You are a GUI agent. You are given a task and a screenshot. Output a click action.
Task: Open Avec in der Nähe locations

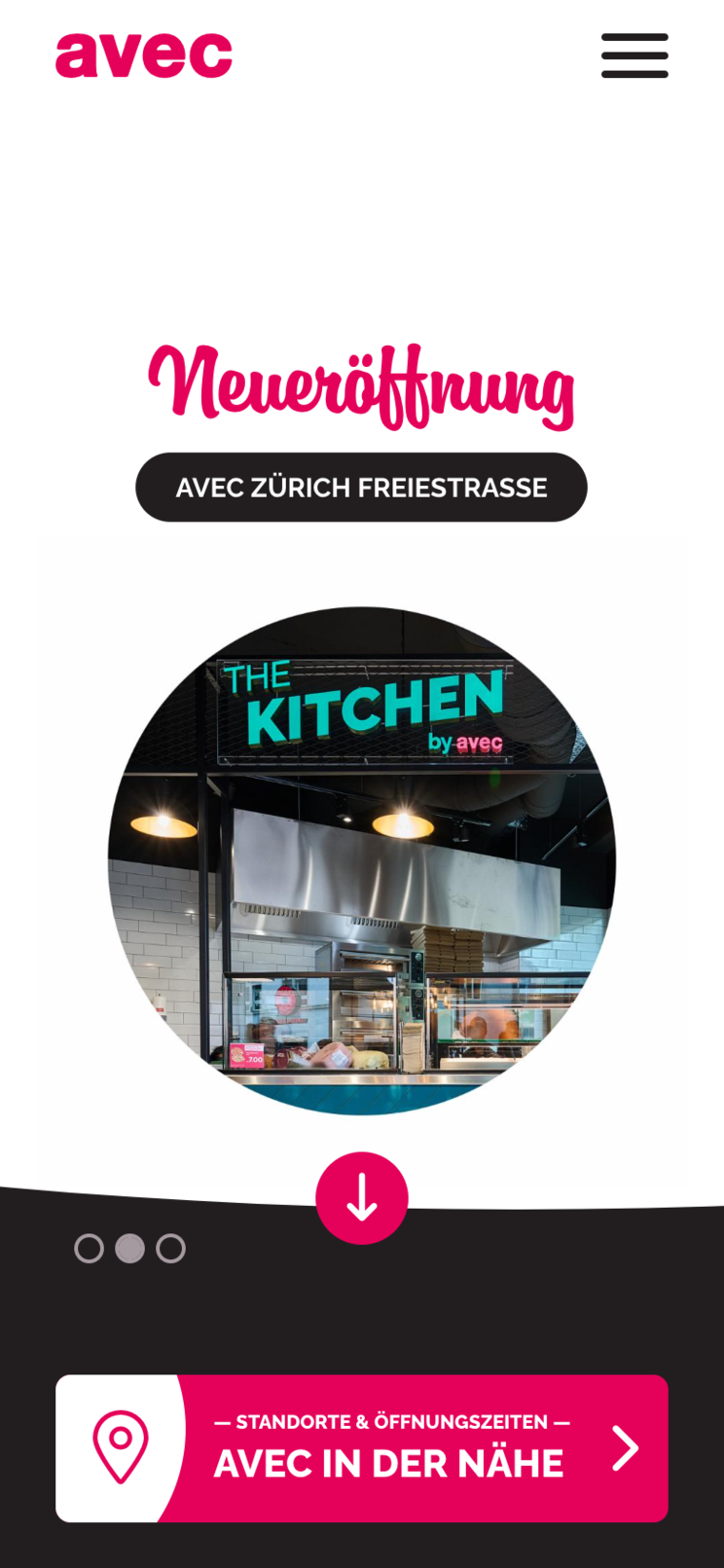click(362, 1448)
